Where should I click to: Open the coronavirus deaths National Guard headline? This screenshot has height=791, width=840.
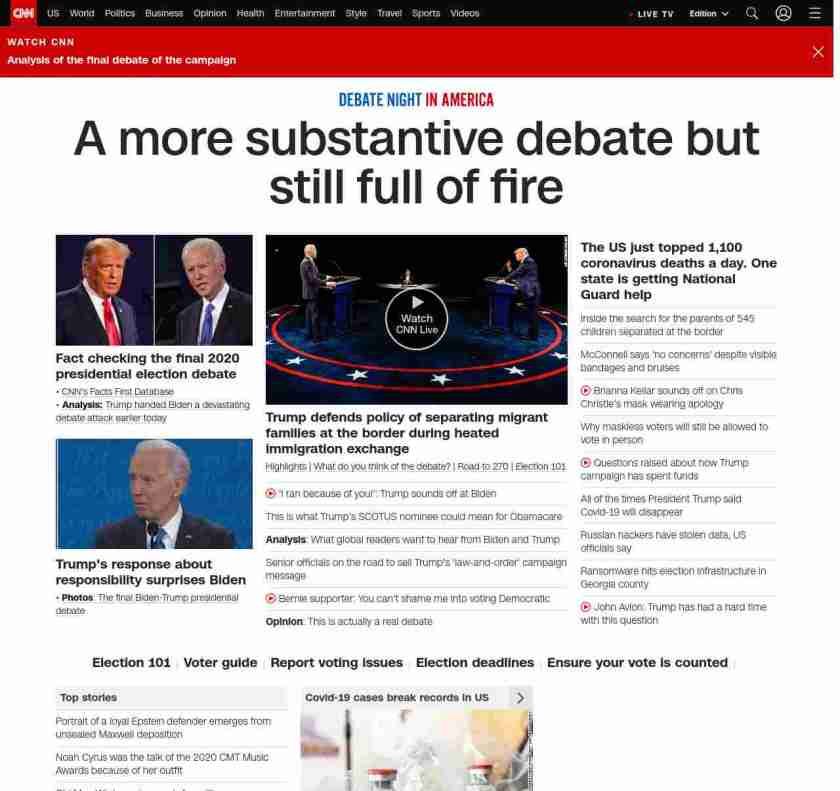[678, 270]
